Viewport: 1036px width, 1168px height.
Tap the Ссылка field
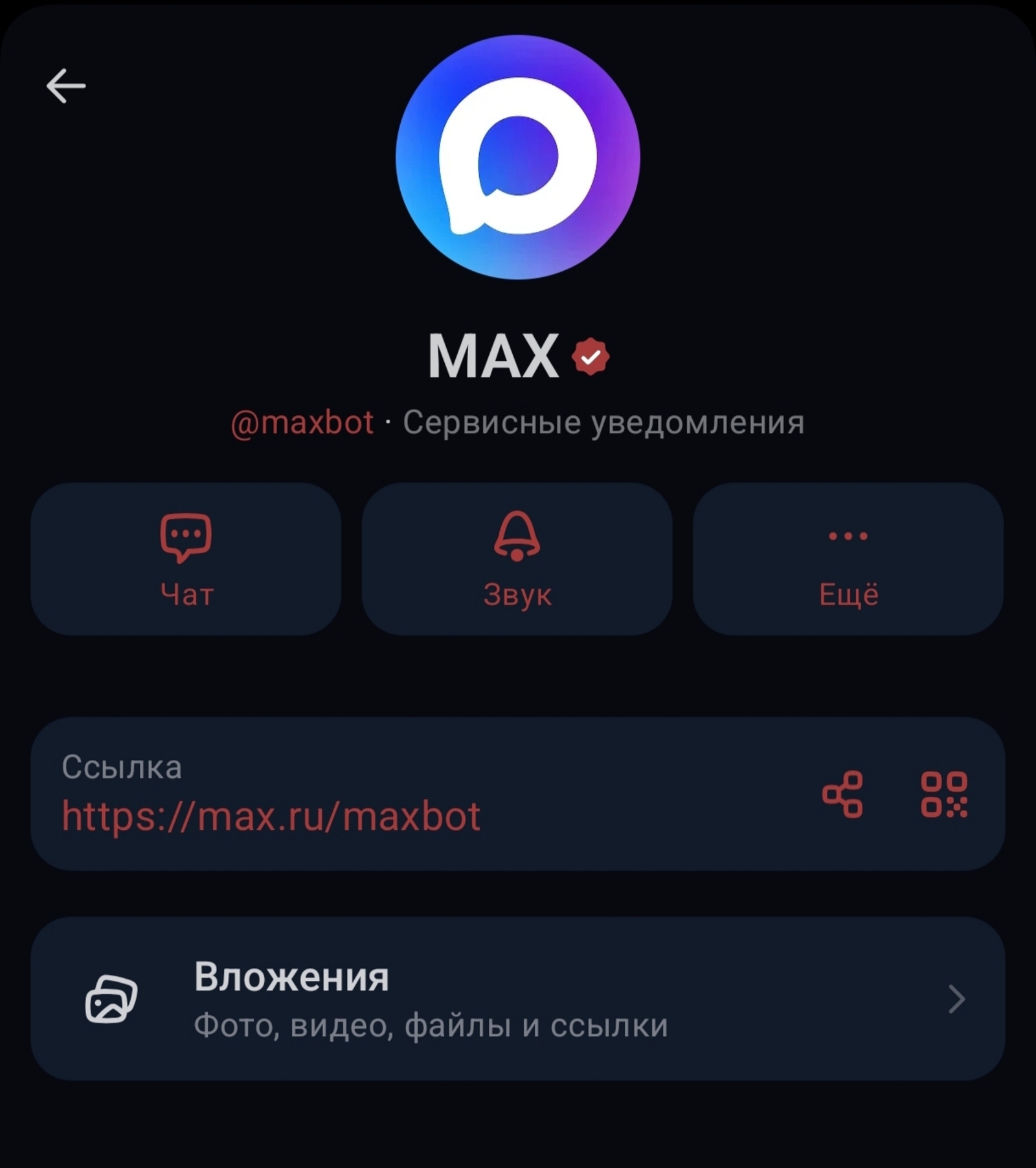(120, 768)
